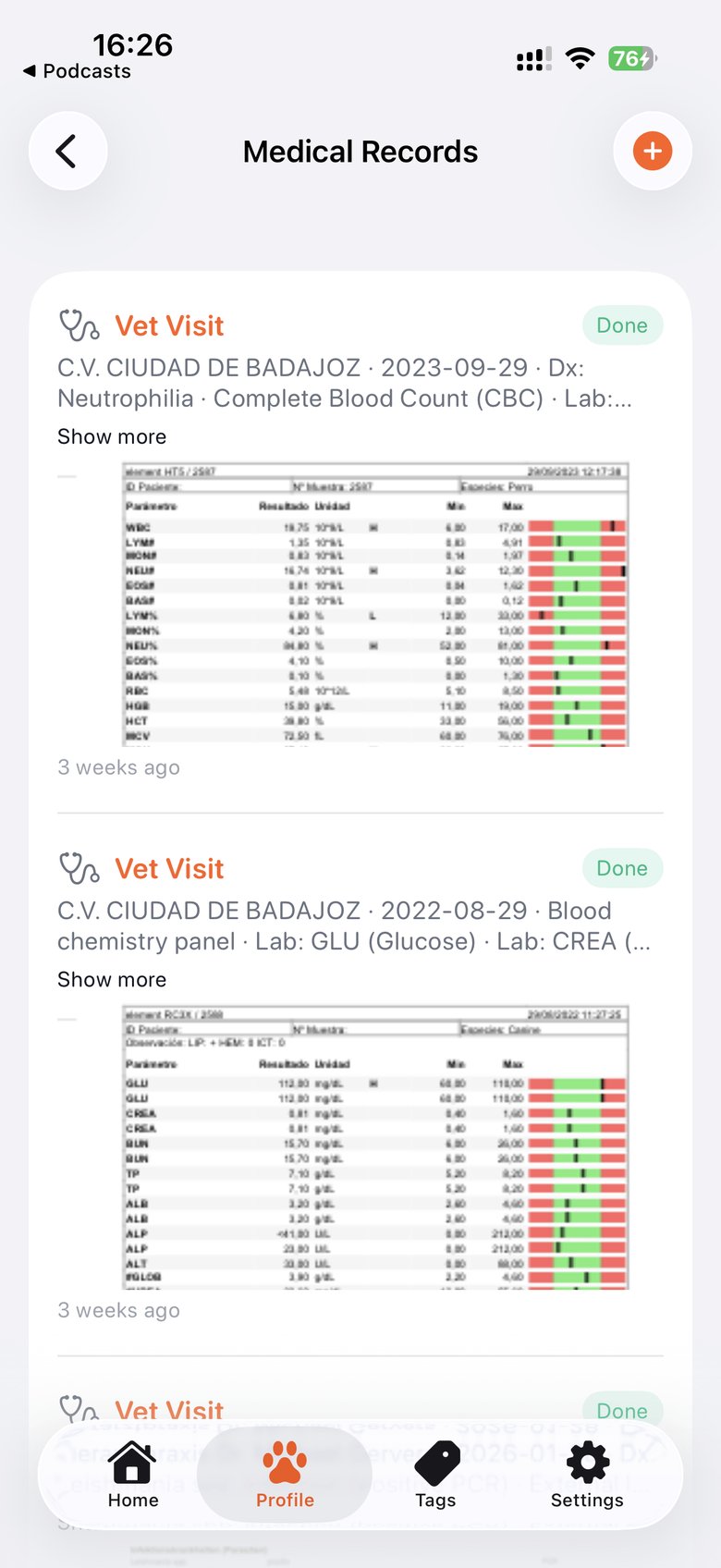Switch to the Home tab
Image resolution: width=721 pixels, height=1568 pixels.
pos(132,1464)
